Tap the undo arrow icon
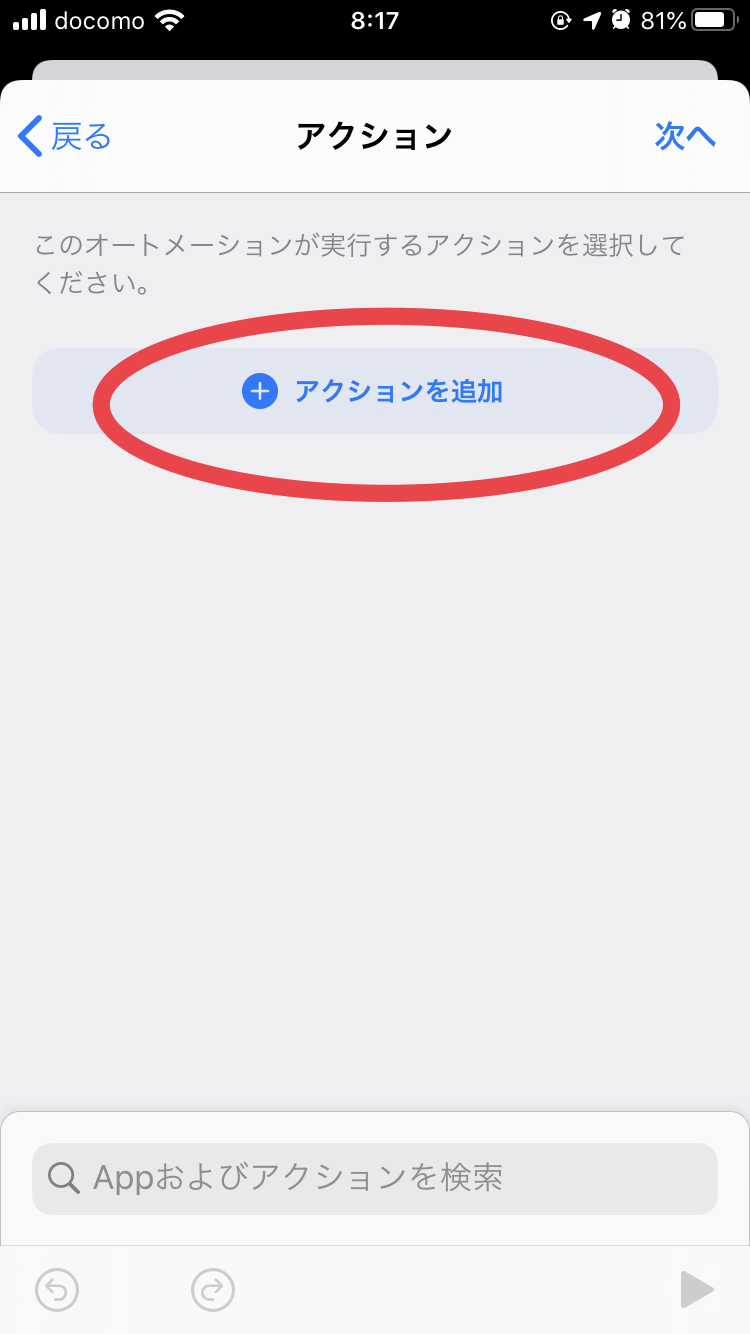Viewport: 750px width, 1334px height. (57, 1290)
